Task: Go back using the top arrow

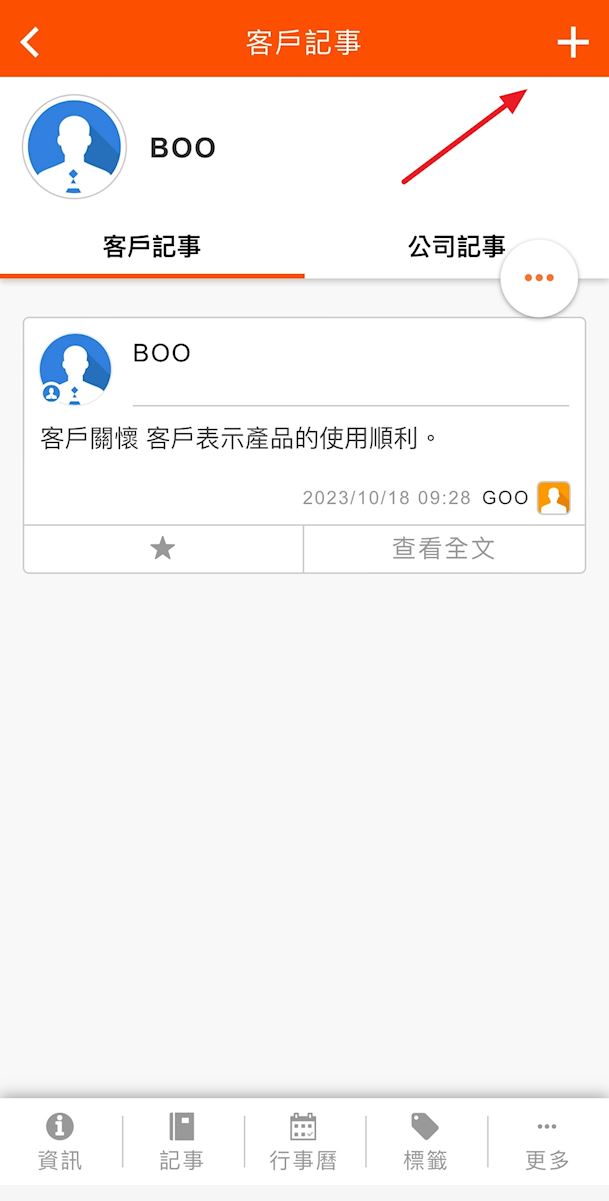Action: pos(31,42)
